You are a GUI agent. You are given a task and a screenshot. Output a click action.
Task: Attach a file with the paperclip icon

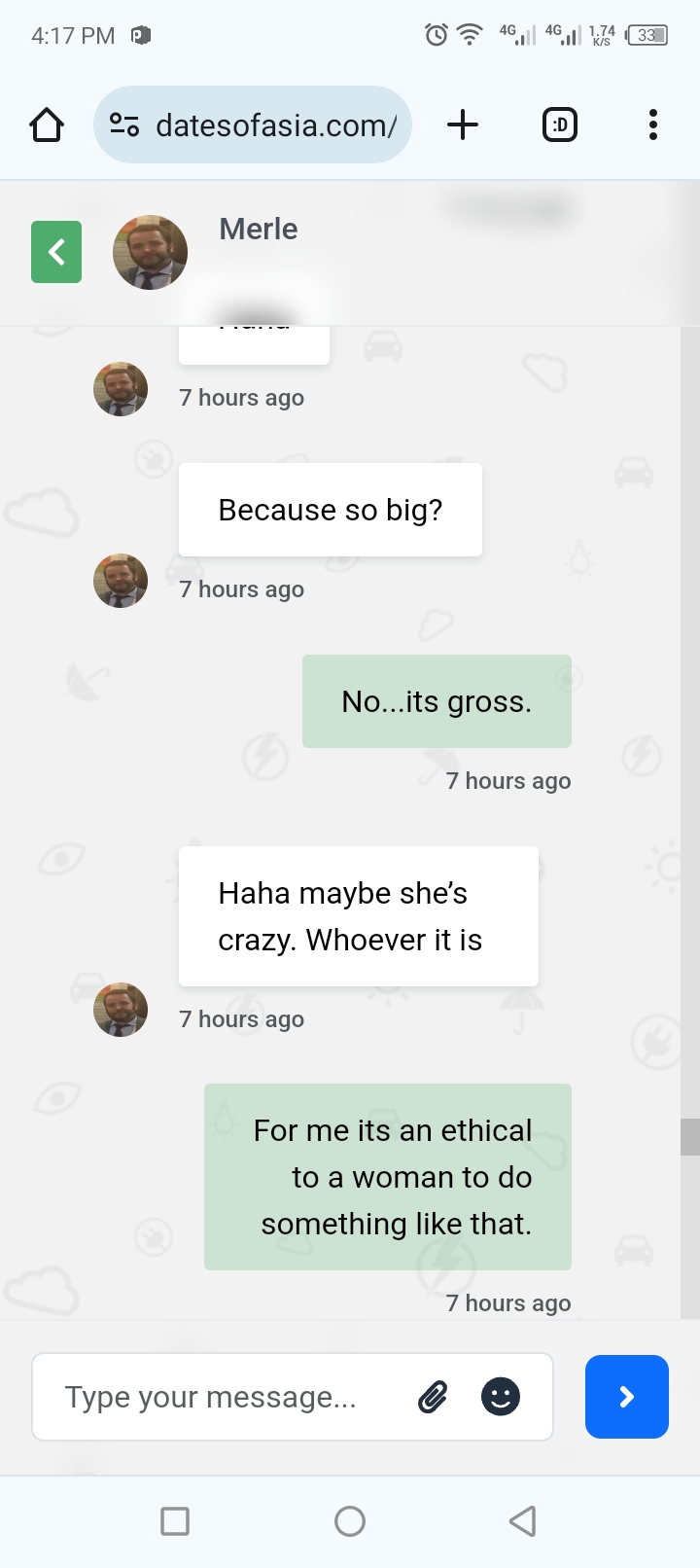click(x=433, y=1397)
